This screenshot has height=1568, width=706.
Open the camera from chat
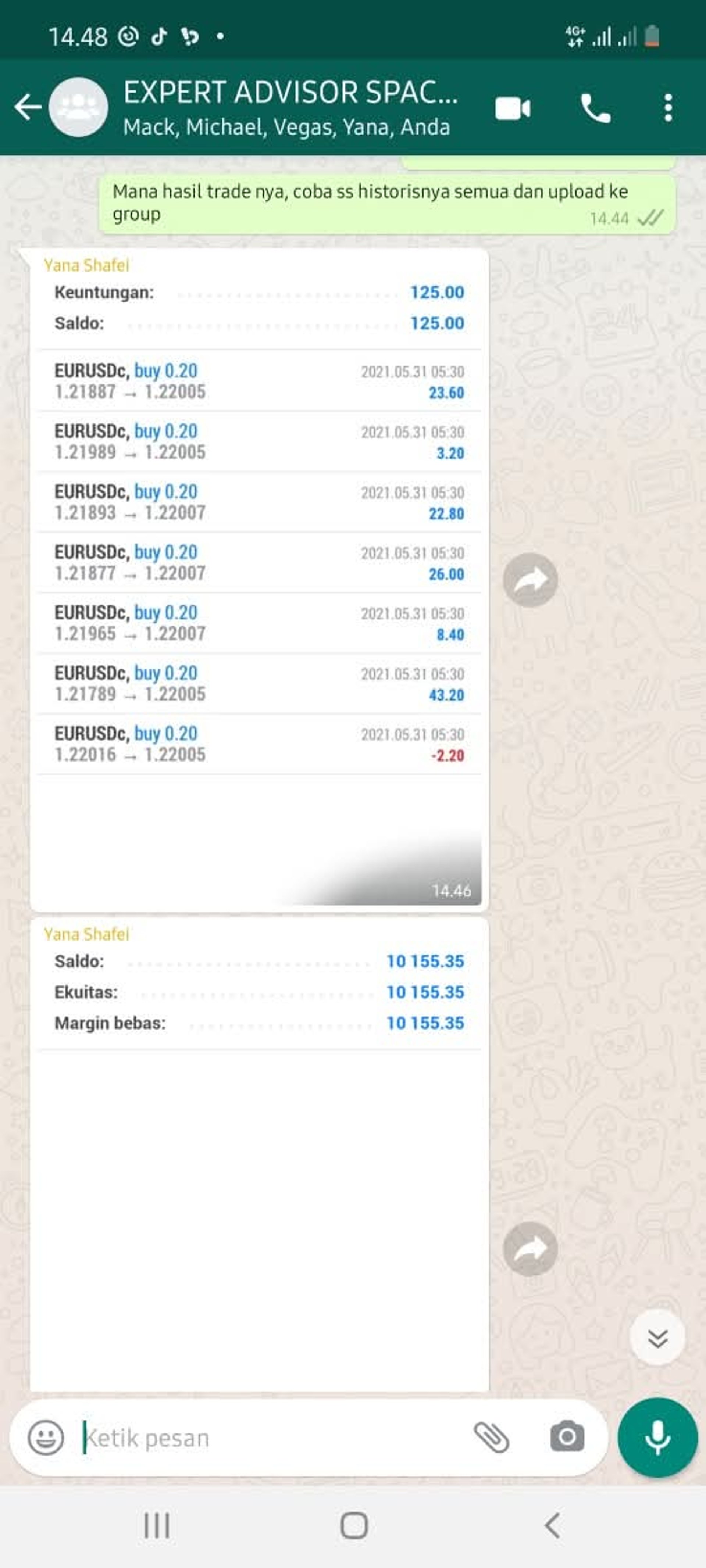click(567, 1438)
